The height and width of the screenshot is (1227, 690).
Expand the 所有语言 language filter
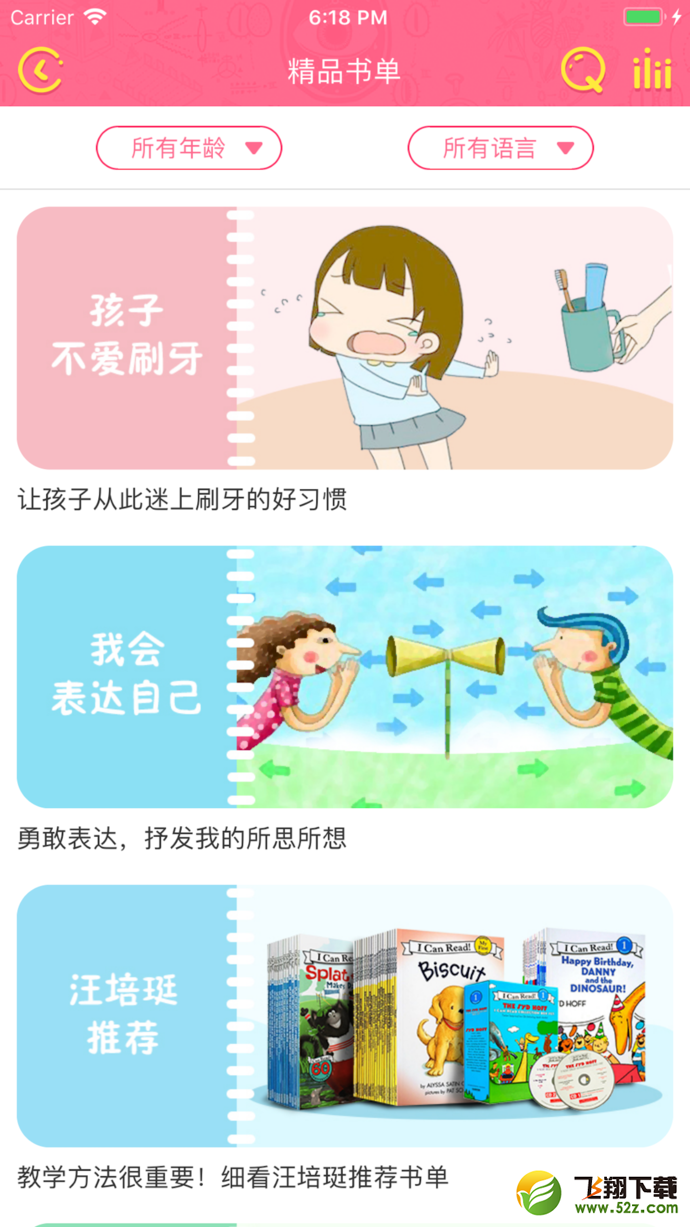pyautogui.click(x=501, y=148)
